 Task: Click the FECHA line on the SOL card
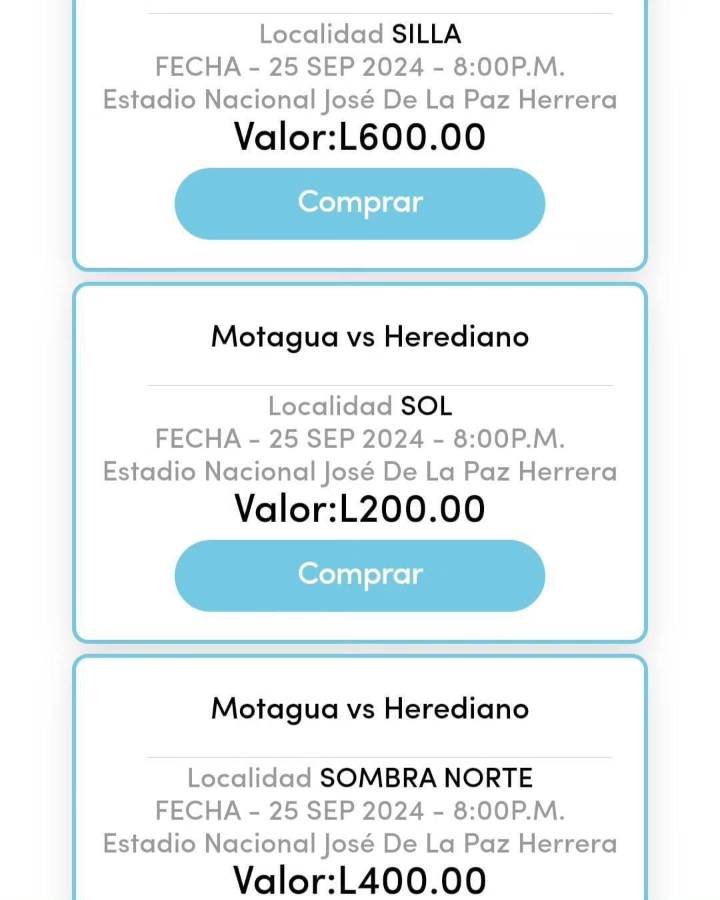(361, 439)
